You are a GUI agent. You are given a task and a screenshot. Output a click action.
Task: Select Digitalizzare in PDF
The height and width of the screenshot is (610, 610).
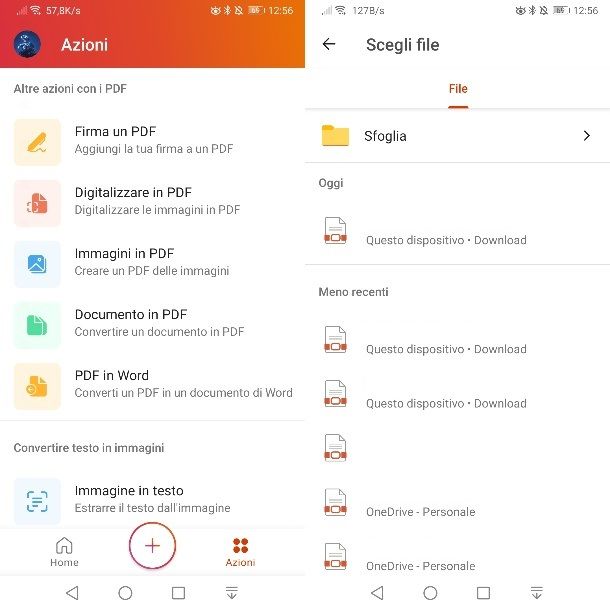(x=152, y=201)
